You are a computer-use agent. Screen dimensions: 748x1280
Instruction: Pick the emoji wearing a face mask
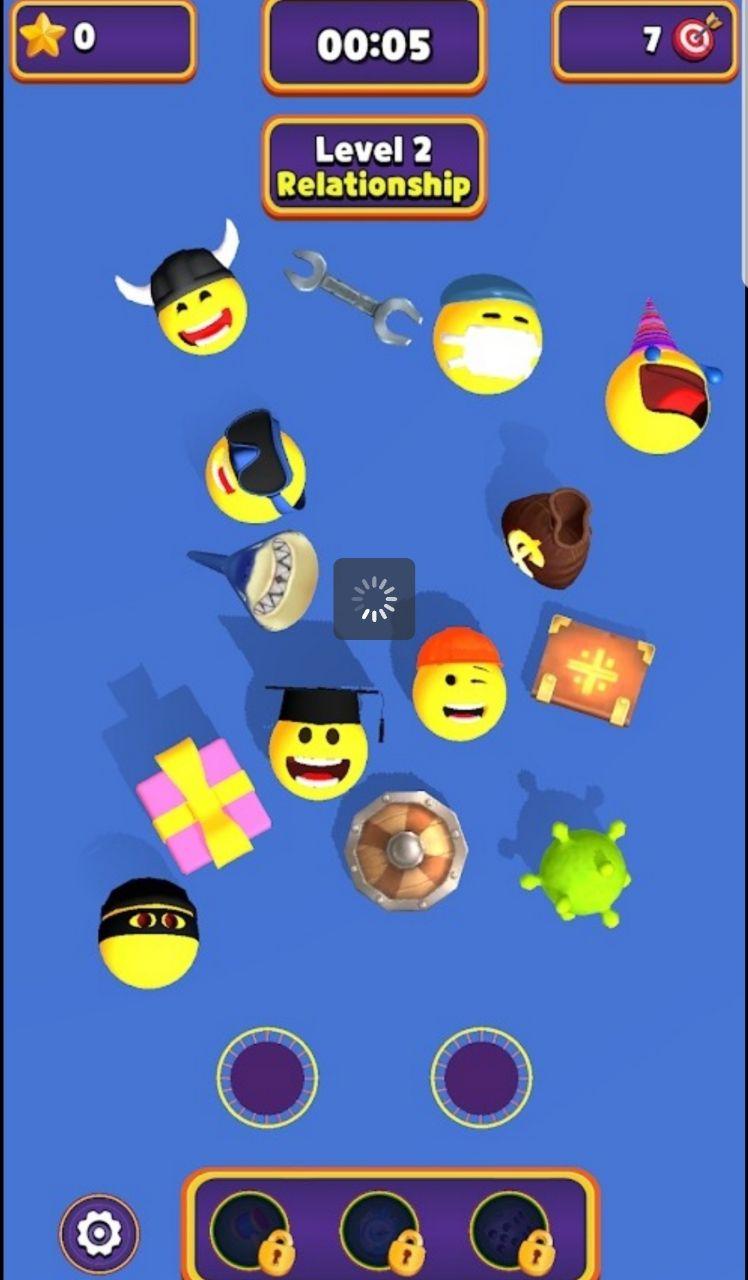pyautogui.click(x=488, y=334)
